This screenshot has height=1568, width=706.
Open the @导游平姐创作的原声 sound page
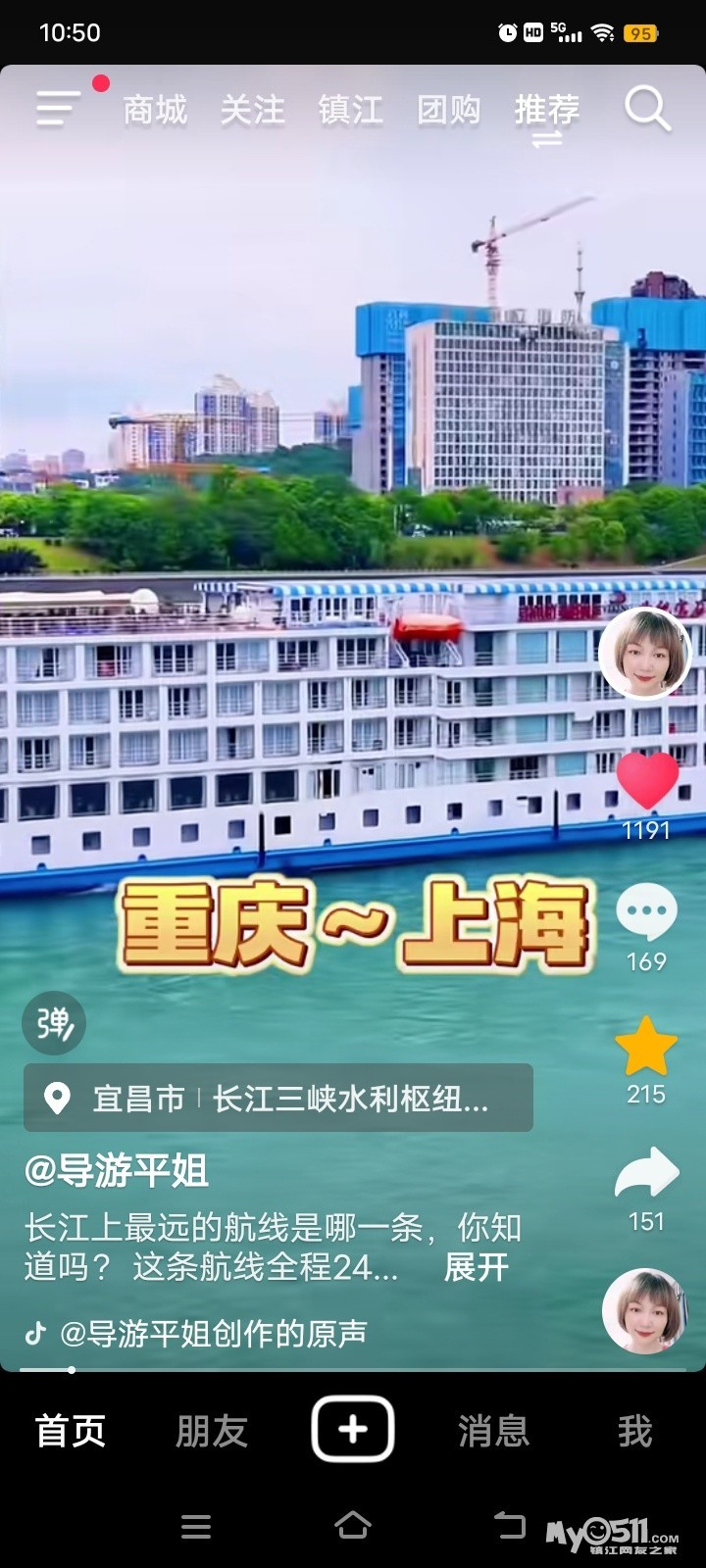coord(213,1333)
